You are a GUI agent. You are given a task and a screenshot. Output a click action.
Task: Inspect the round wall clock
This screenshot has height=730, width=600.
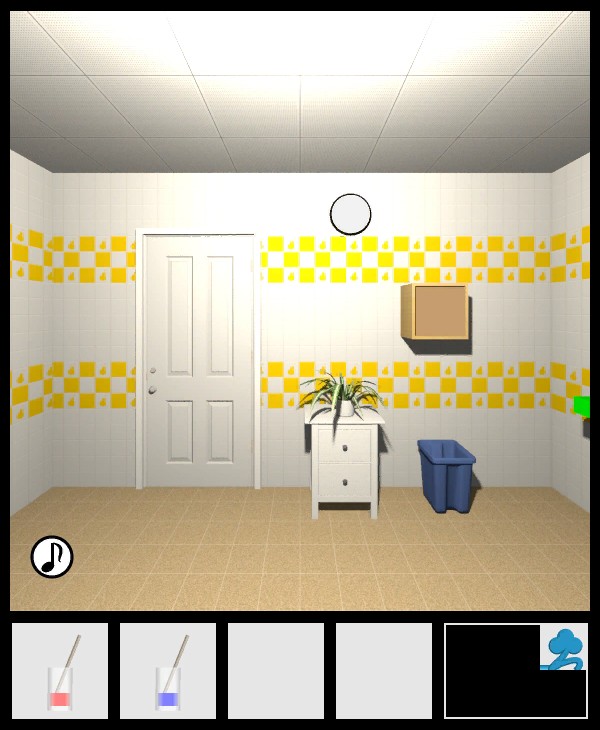(351, 214)
